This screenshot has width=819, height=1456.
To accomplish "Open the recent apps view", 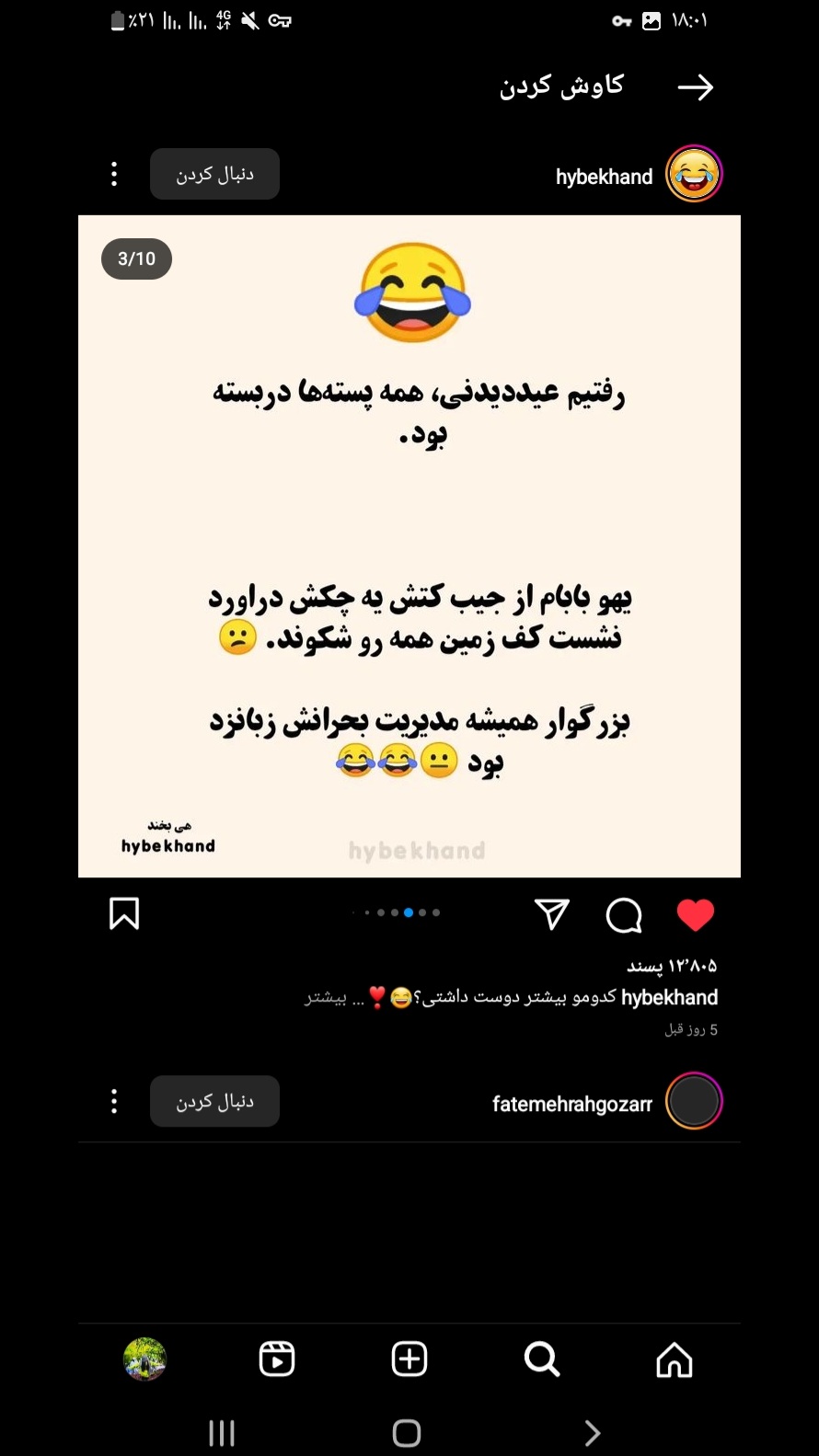I will pyautogui.click(x=222, y=1432).
